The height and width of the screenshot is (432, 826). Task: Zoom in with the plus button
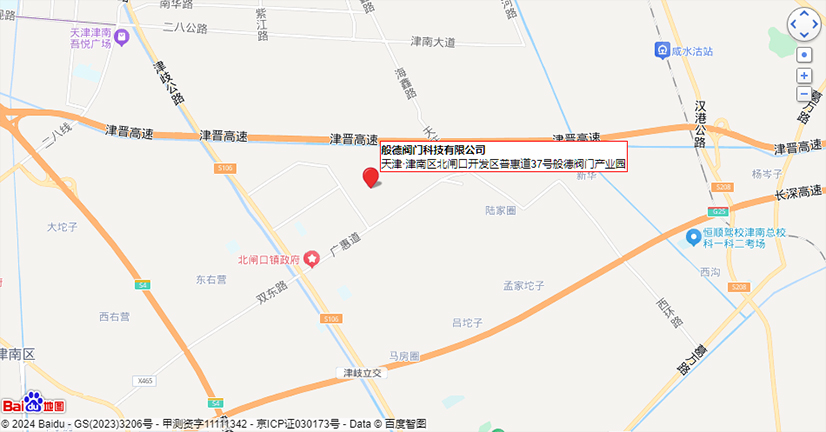[x=804, y=76]
